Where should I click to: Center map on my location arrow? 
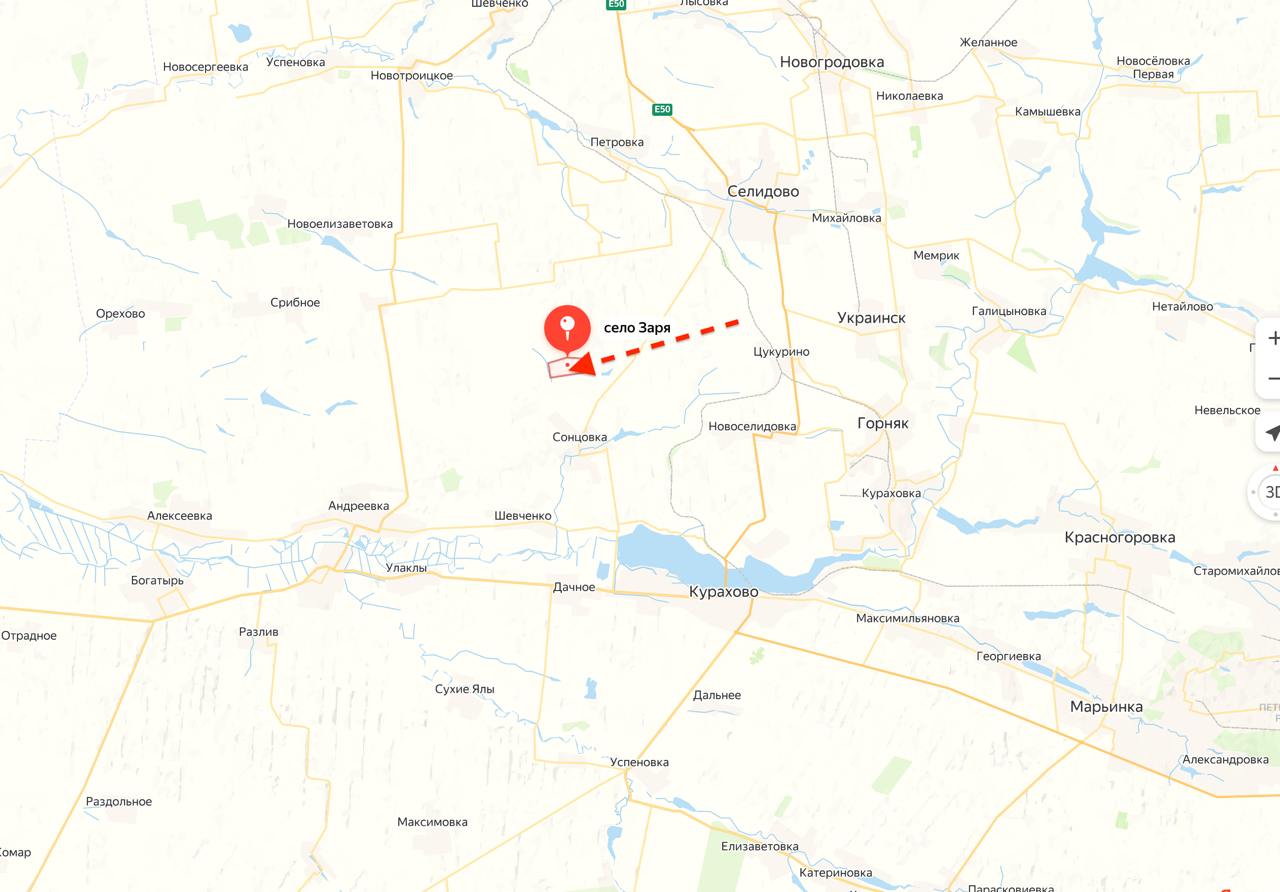[1272, 433]
